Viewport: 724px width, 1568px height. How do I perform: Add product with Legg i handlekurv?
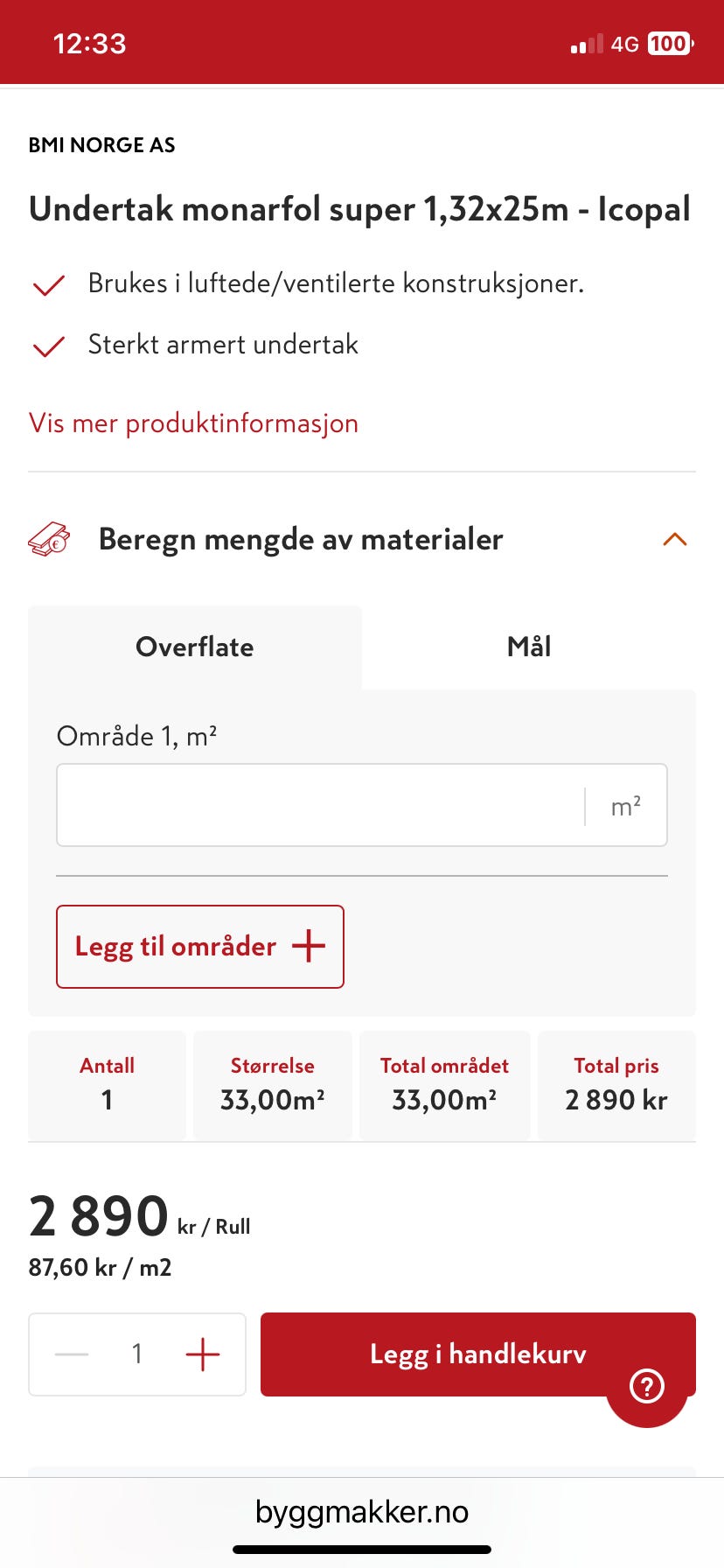478,1354
